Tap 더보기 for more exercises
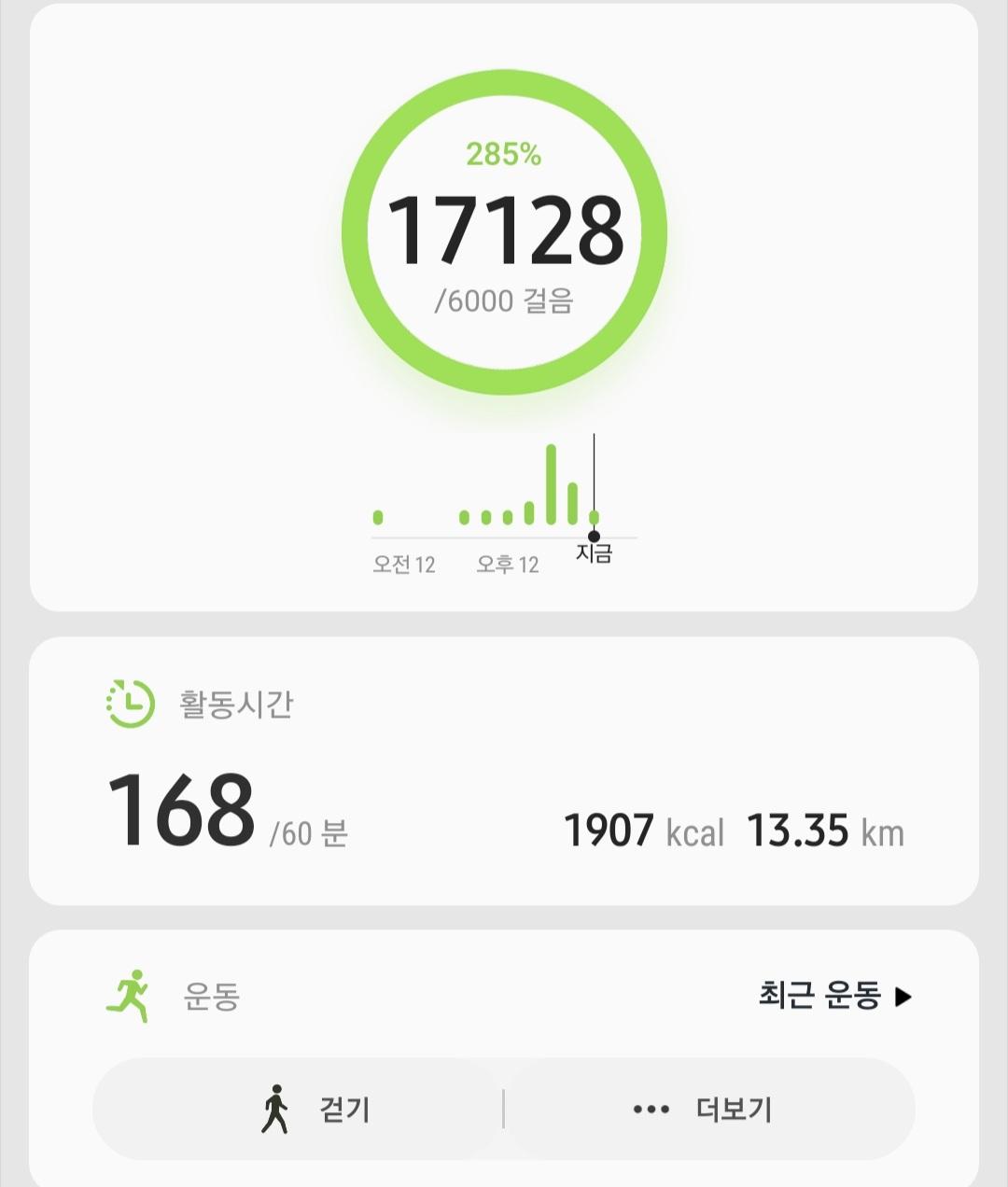 click(x=709, y=1110)
